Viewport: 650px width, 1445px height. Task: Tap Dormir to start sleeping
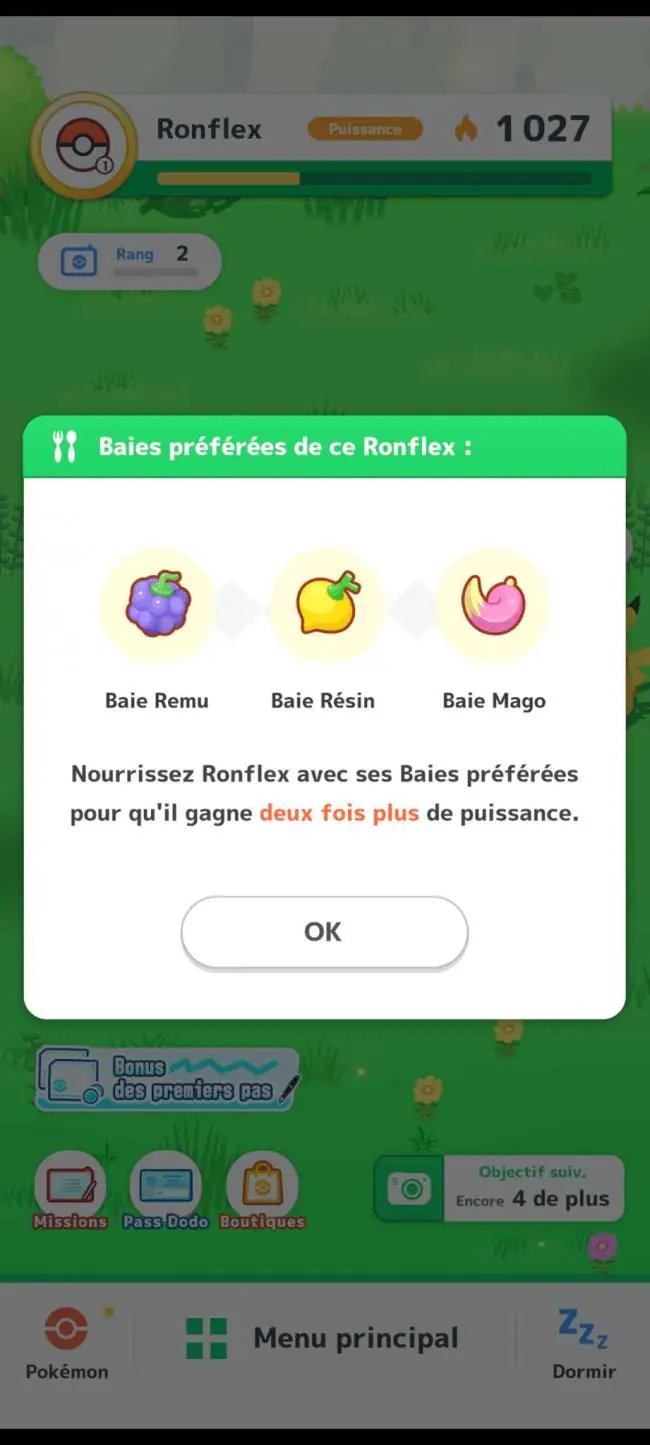pyautogui.click(x=584, y=1343)
